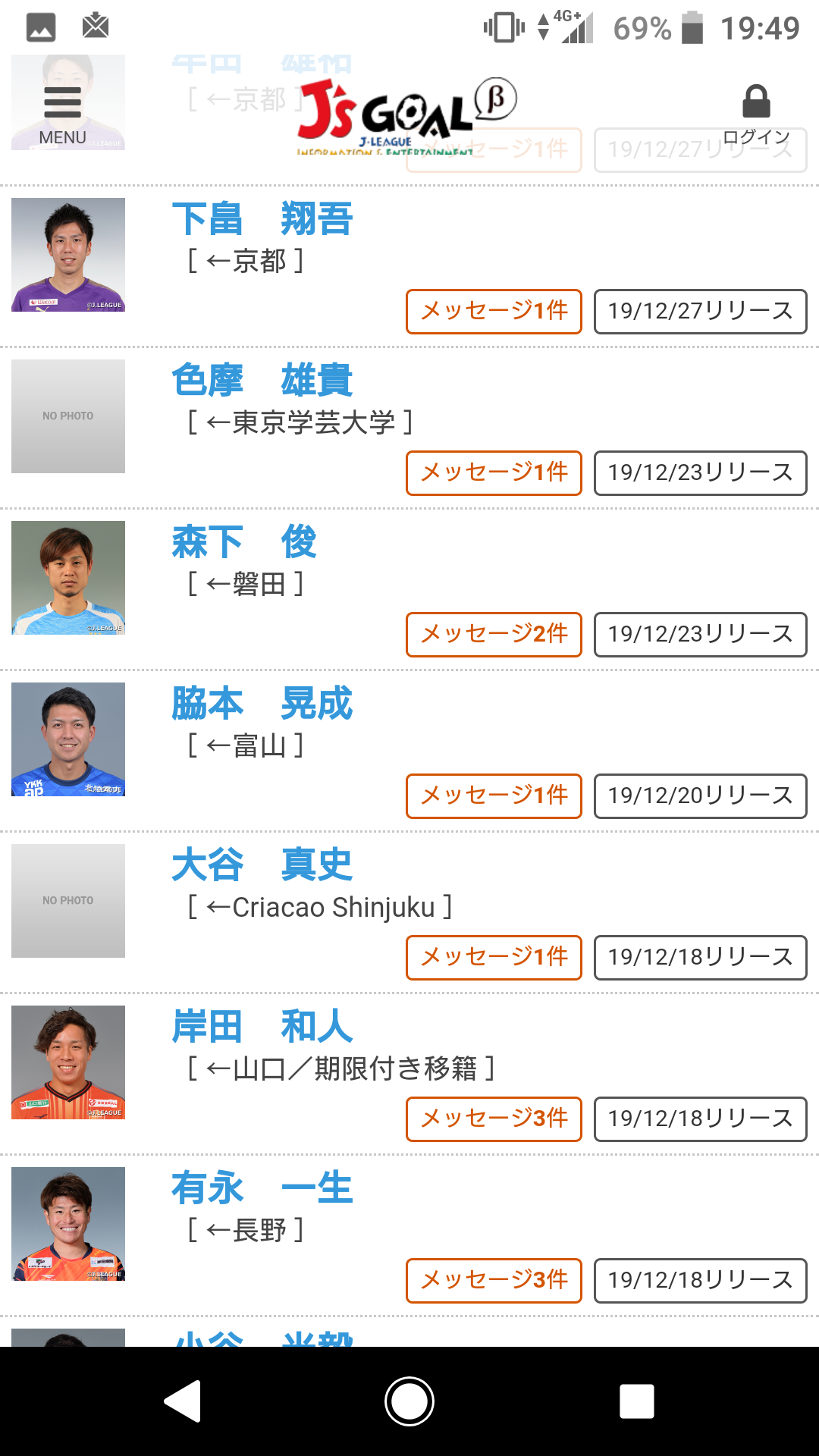
Task: Open player profile 森下 俊
Action: (243, 542)
